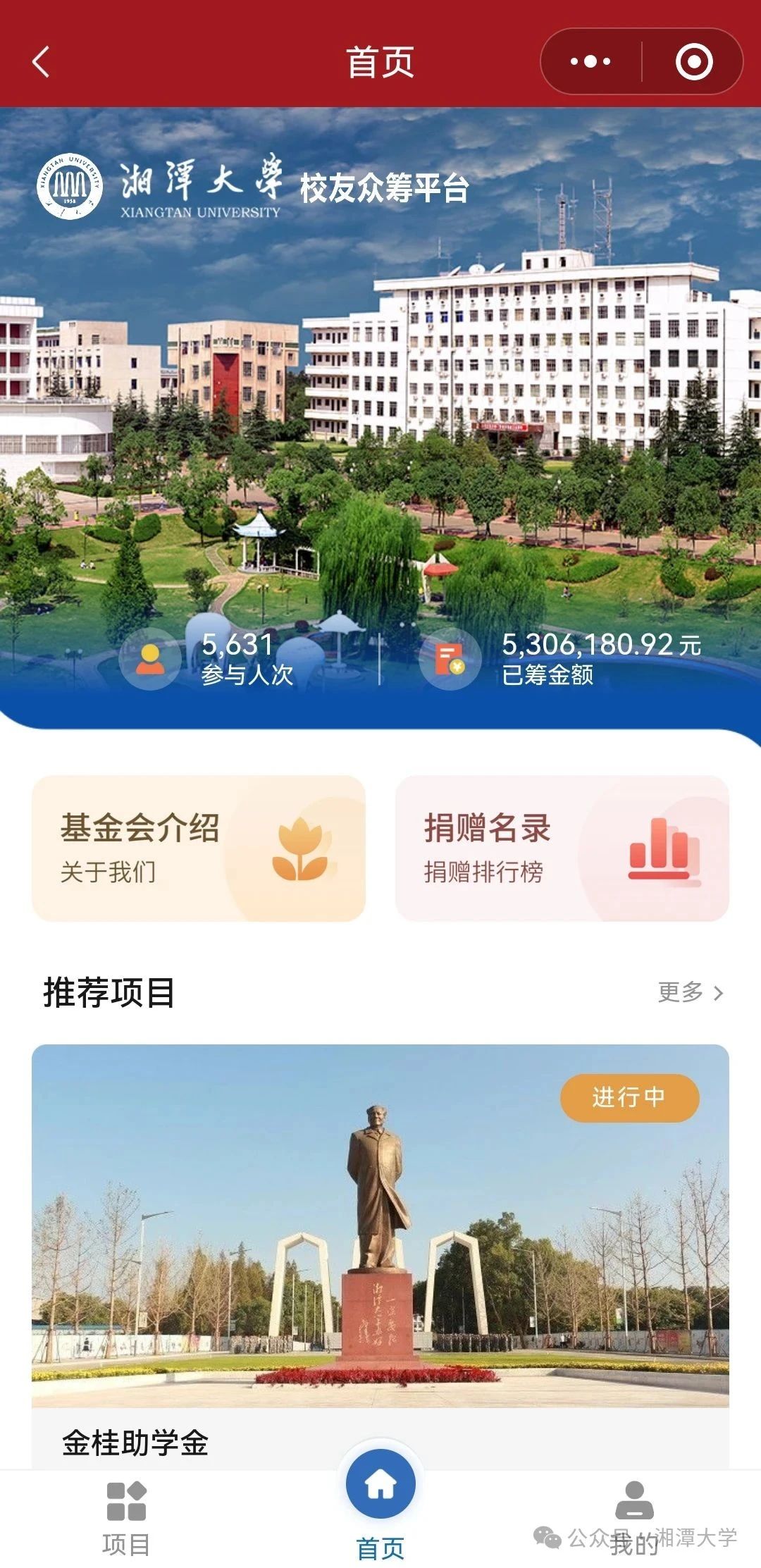Go back using the top-left arrow
The image size is (761, 1568).
tap(41, 62)
